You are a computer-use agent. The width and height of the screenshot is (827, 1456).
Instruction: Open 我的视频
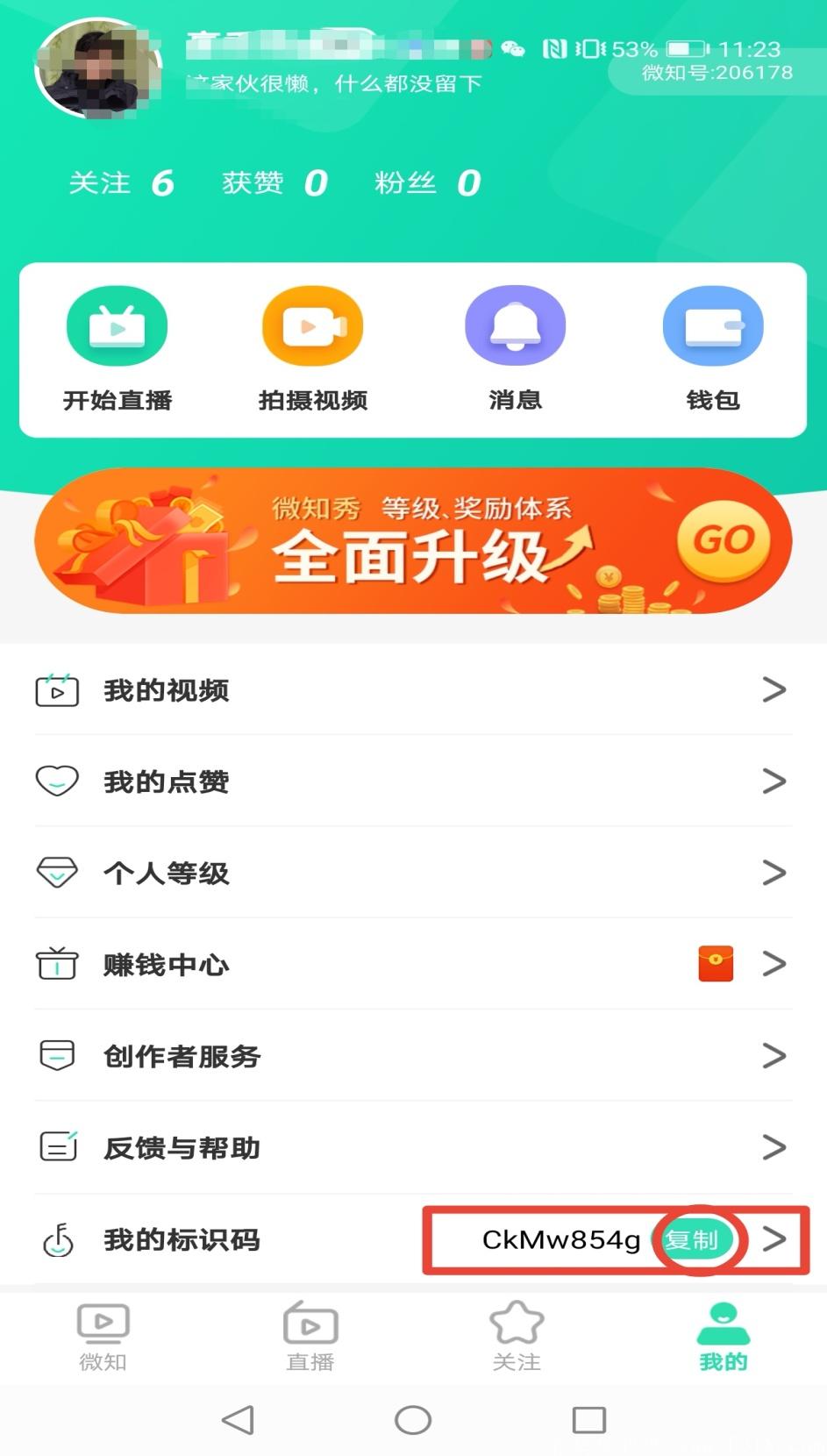[413, 690]
